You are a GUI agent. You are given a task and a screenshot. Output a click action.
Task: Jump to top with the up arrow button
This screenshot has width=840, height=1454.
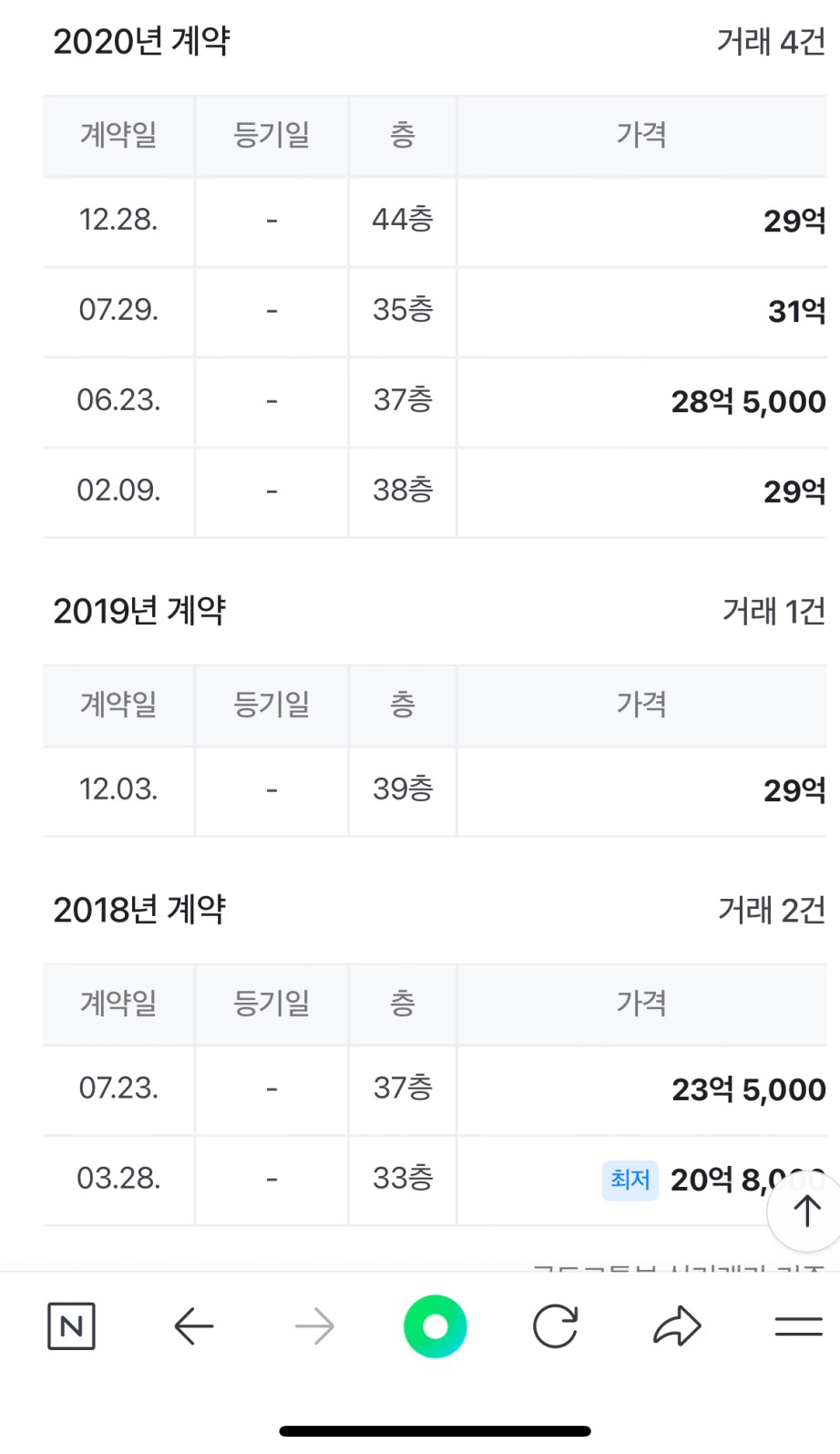click(x=805, y=1212)
